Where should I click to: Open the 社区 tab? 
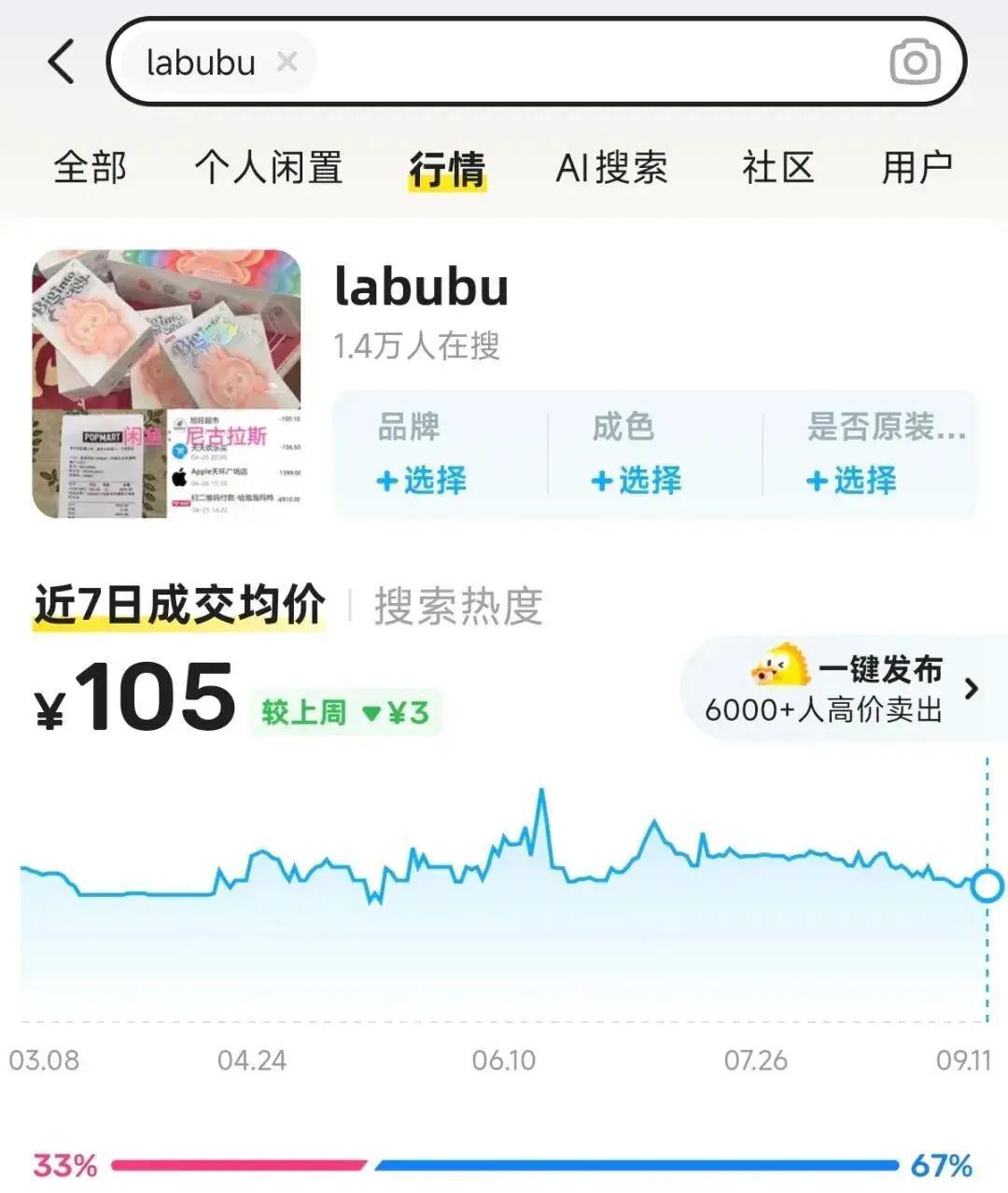(777, 168)
